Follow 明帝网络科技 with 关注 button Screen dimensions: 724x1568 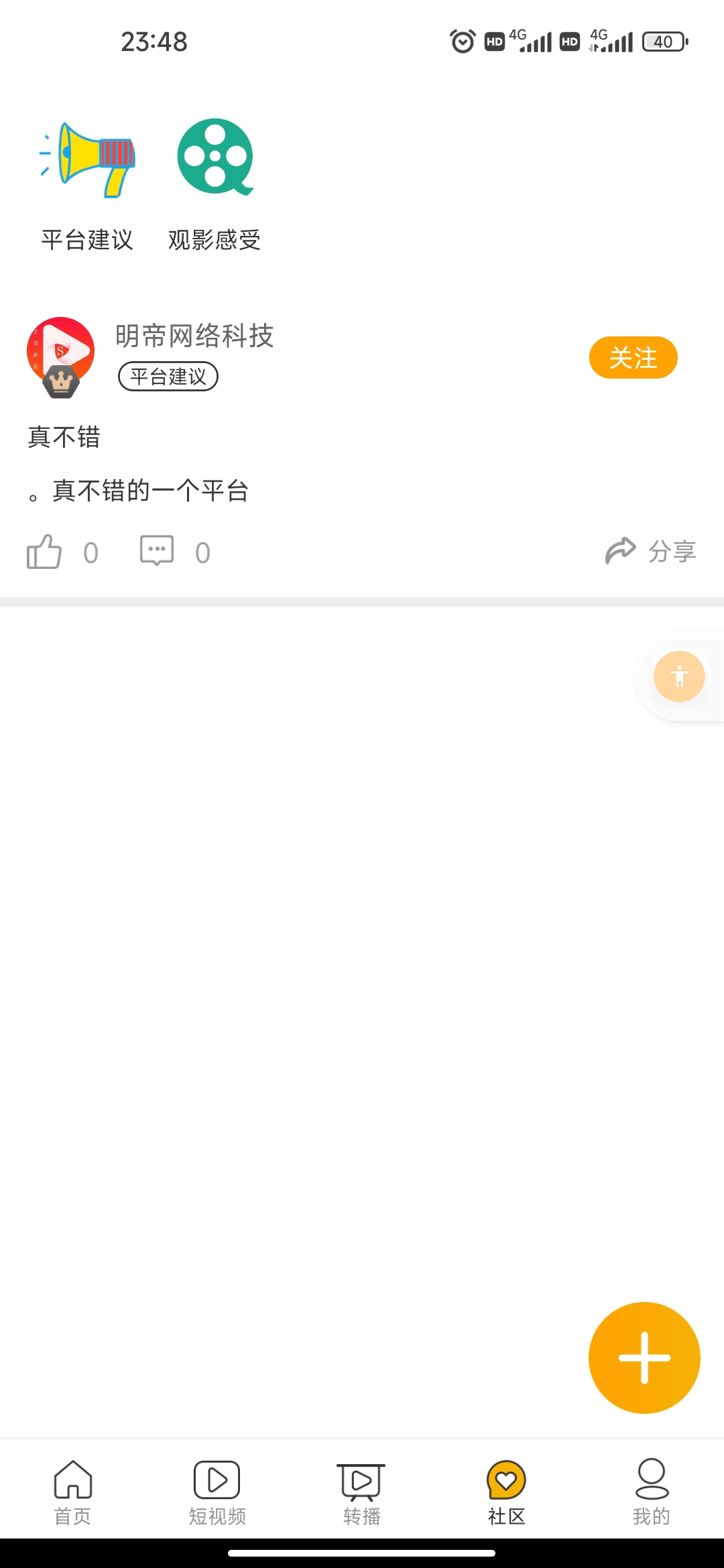pos(633,357)
